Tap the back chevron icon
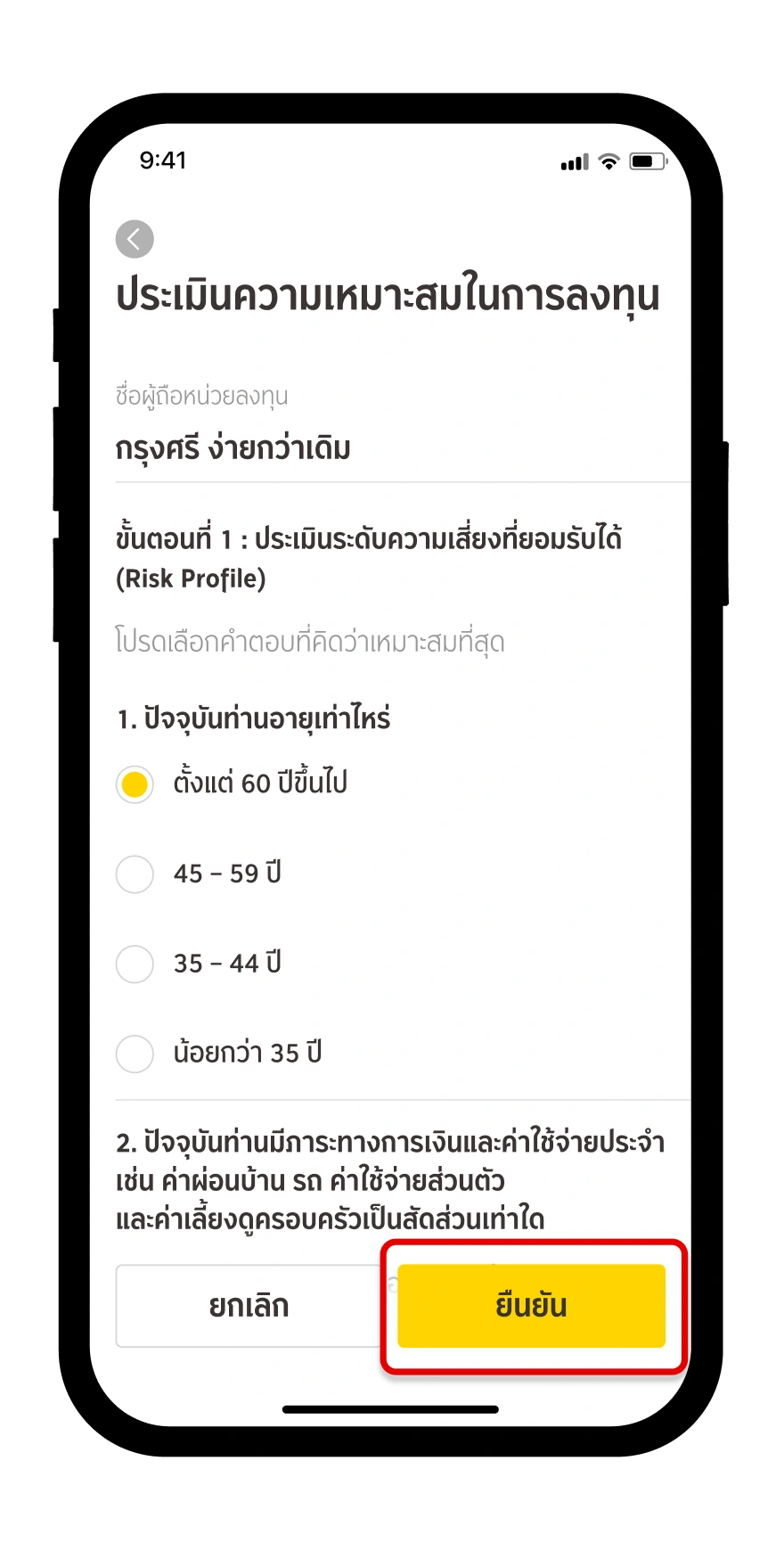 coord(134,238)
